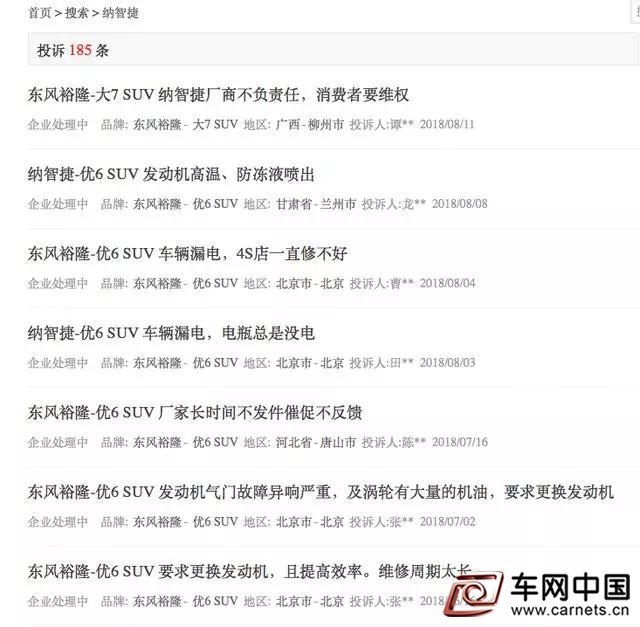Open complaint 车辆漏电，电瓶总是没电

click(171, 333)
